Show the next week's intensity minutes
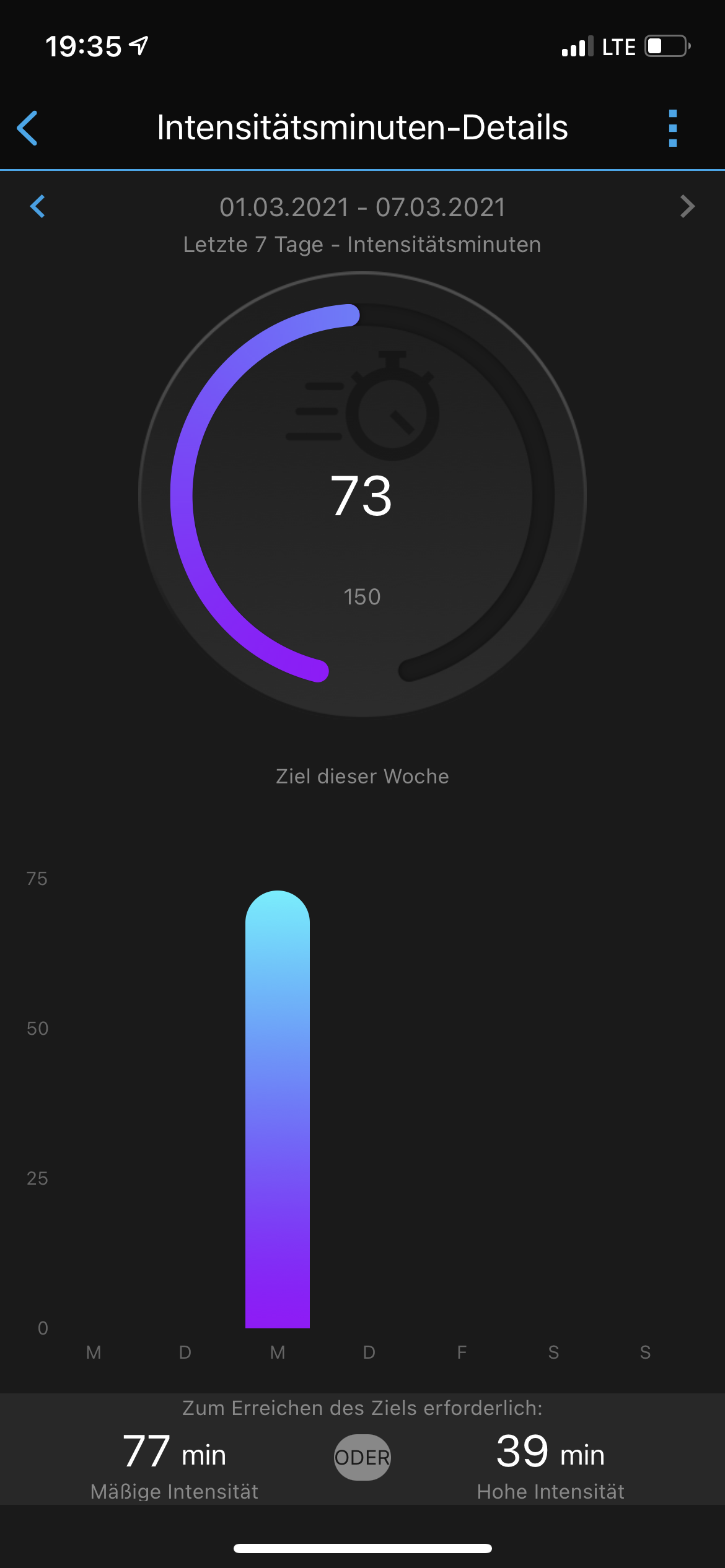This screenshot has height=1568, width=725. pyautogui.click(x=687, y=206)
